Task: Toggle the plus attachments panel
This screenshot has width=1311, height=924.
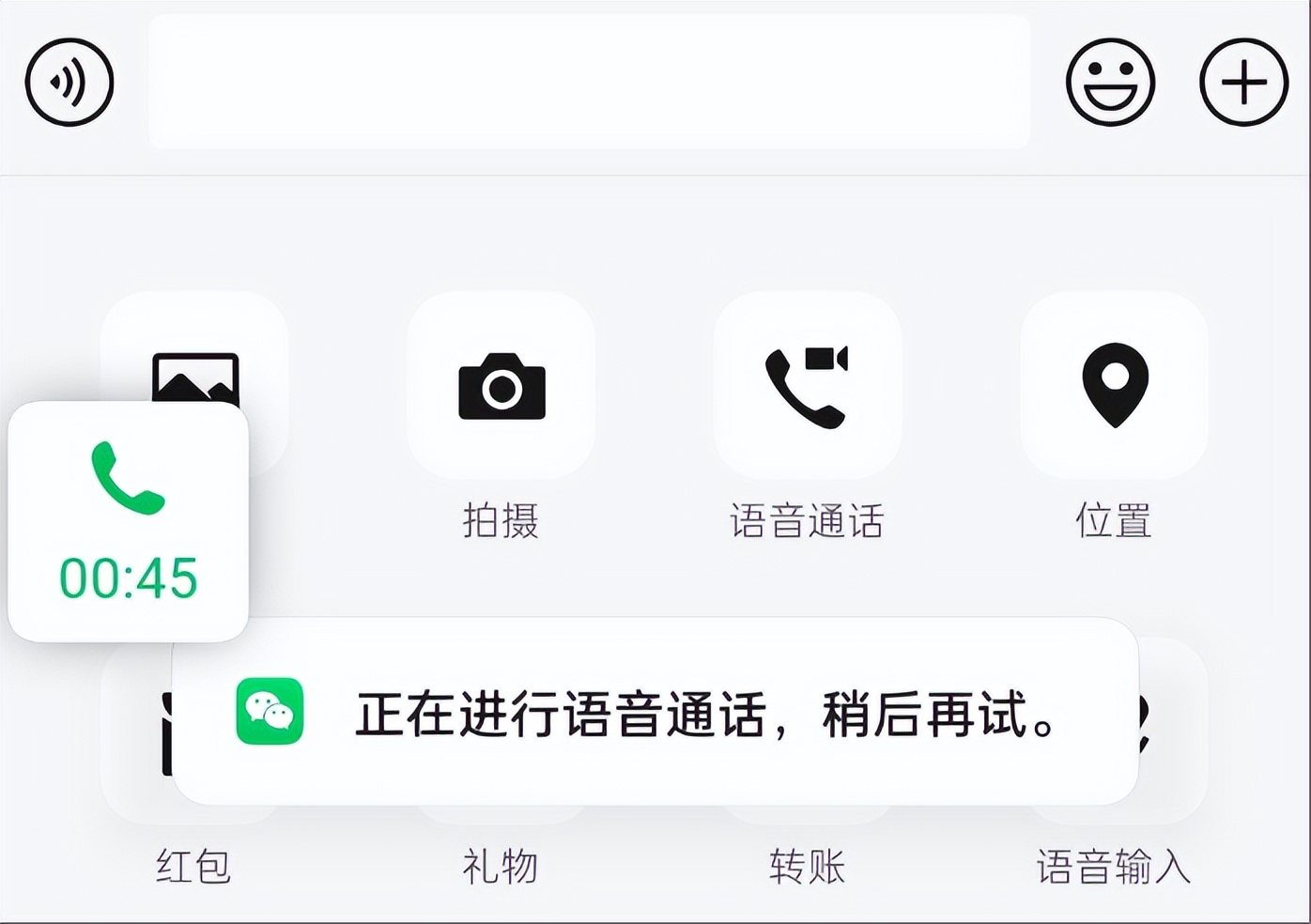Action: coord(1243,82)
